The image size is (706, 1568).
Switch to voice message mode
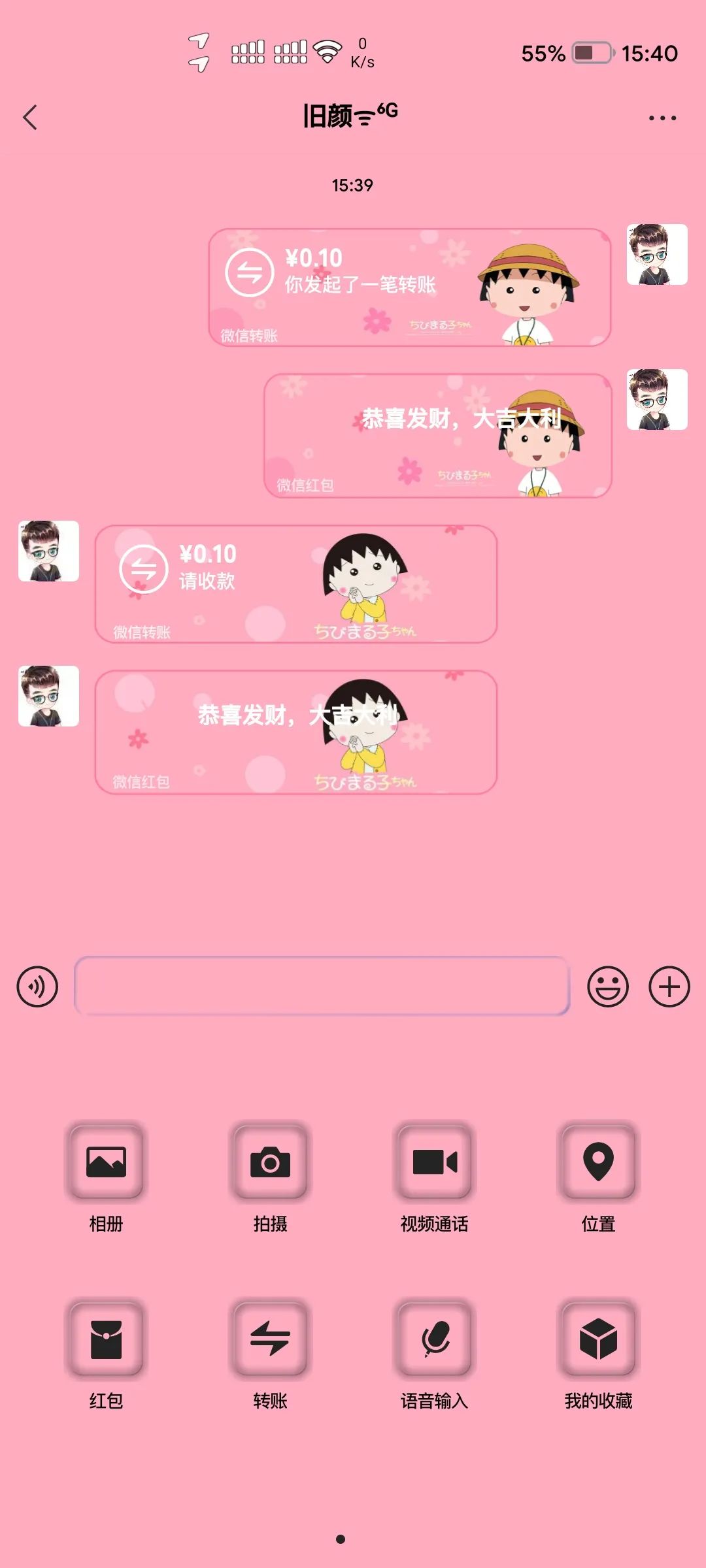click(x=37, y=987)
